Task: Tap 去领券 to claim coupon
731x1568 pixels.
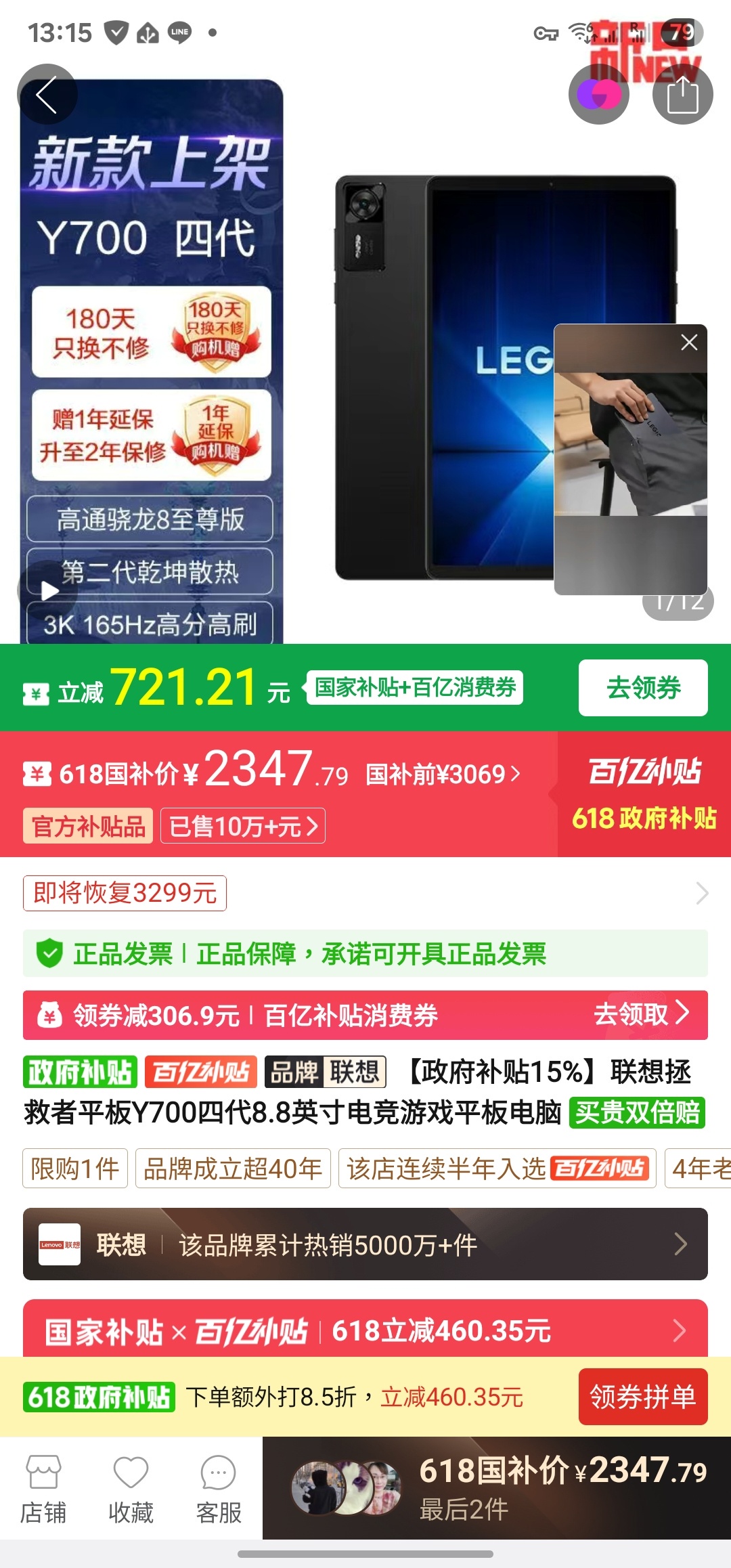Action: (x=642, y=688)
